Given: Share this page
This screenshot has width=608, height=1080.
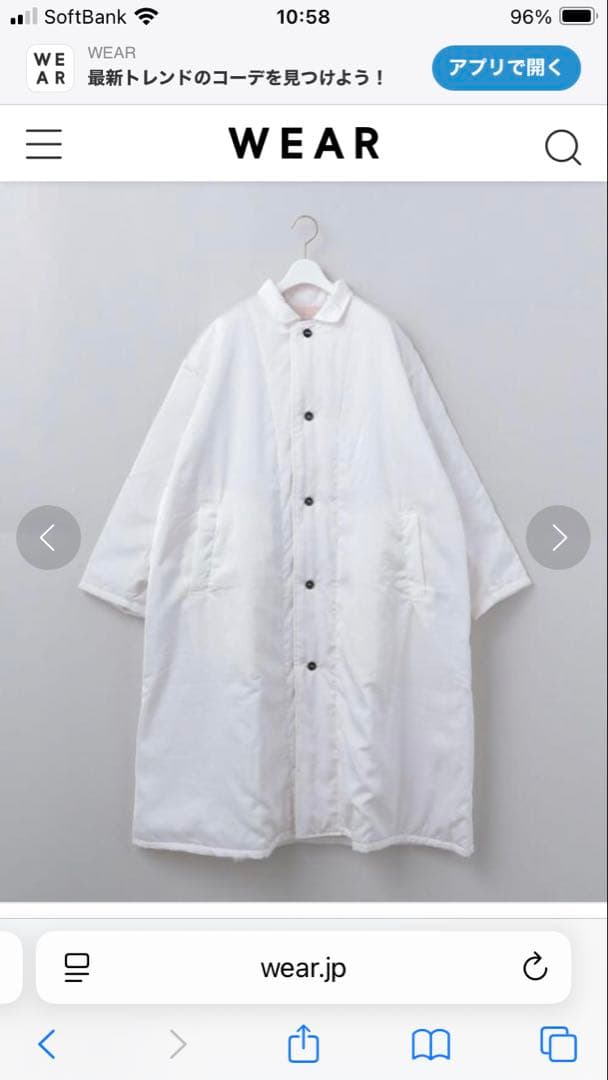Looking at the screenshot, I should pos(303,1045).
